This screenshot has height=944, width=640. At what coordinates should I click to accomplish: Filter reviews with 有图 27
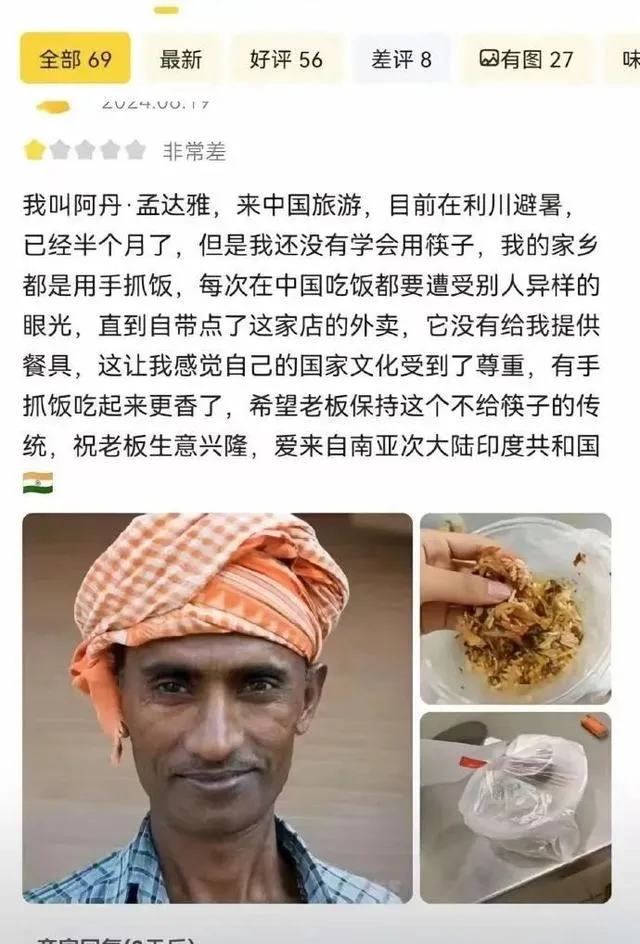click(x=526, y=59)
